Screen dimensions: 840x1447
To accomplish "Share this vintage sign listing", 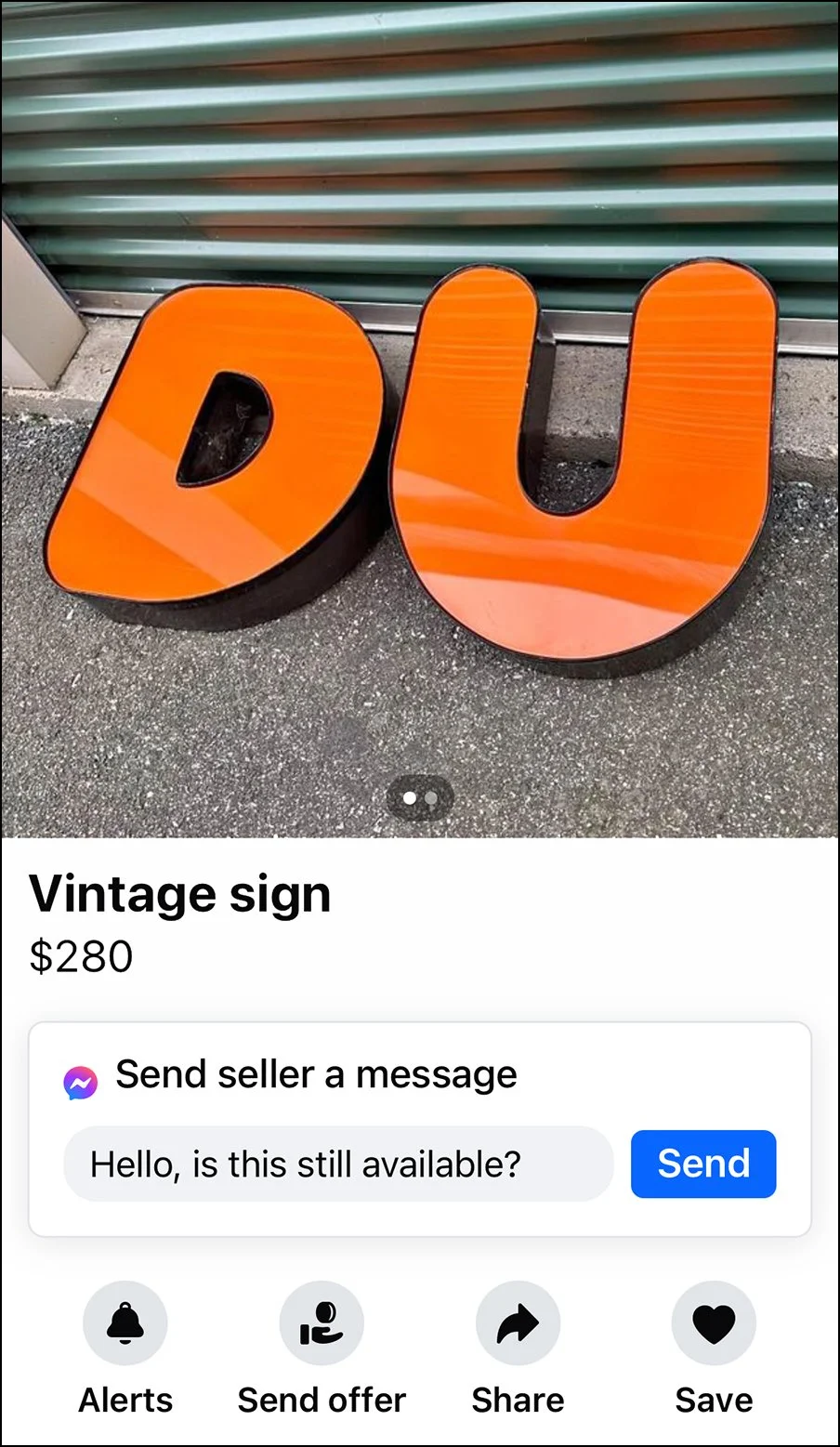I will coord(518,1323).
